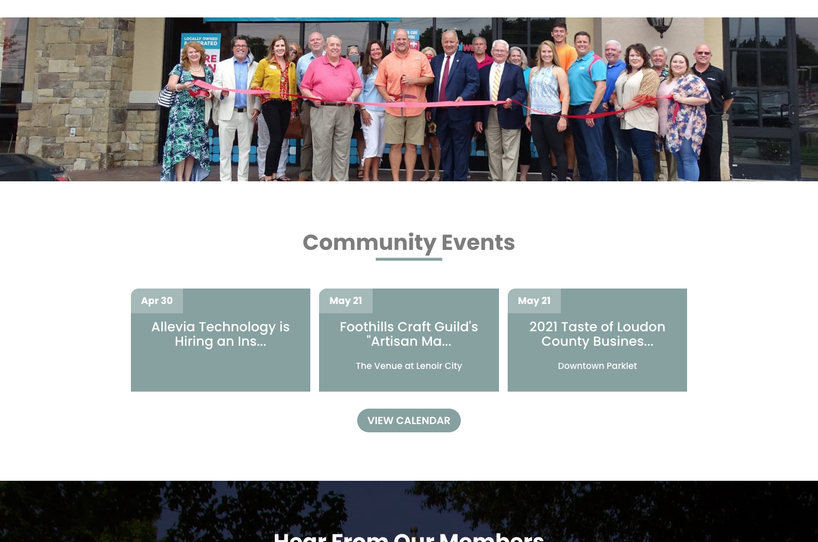The height and width of the screenshot is (542, 818).
Task: Tap the View Calendar button
Action: tap(408, 420)
